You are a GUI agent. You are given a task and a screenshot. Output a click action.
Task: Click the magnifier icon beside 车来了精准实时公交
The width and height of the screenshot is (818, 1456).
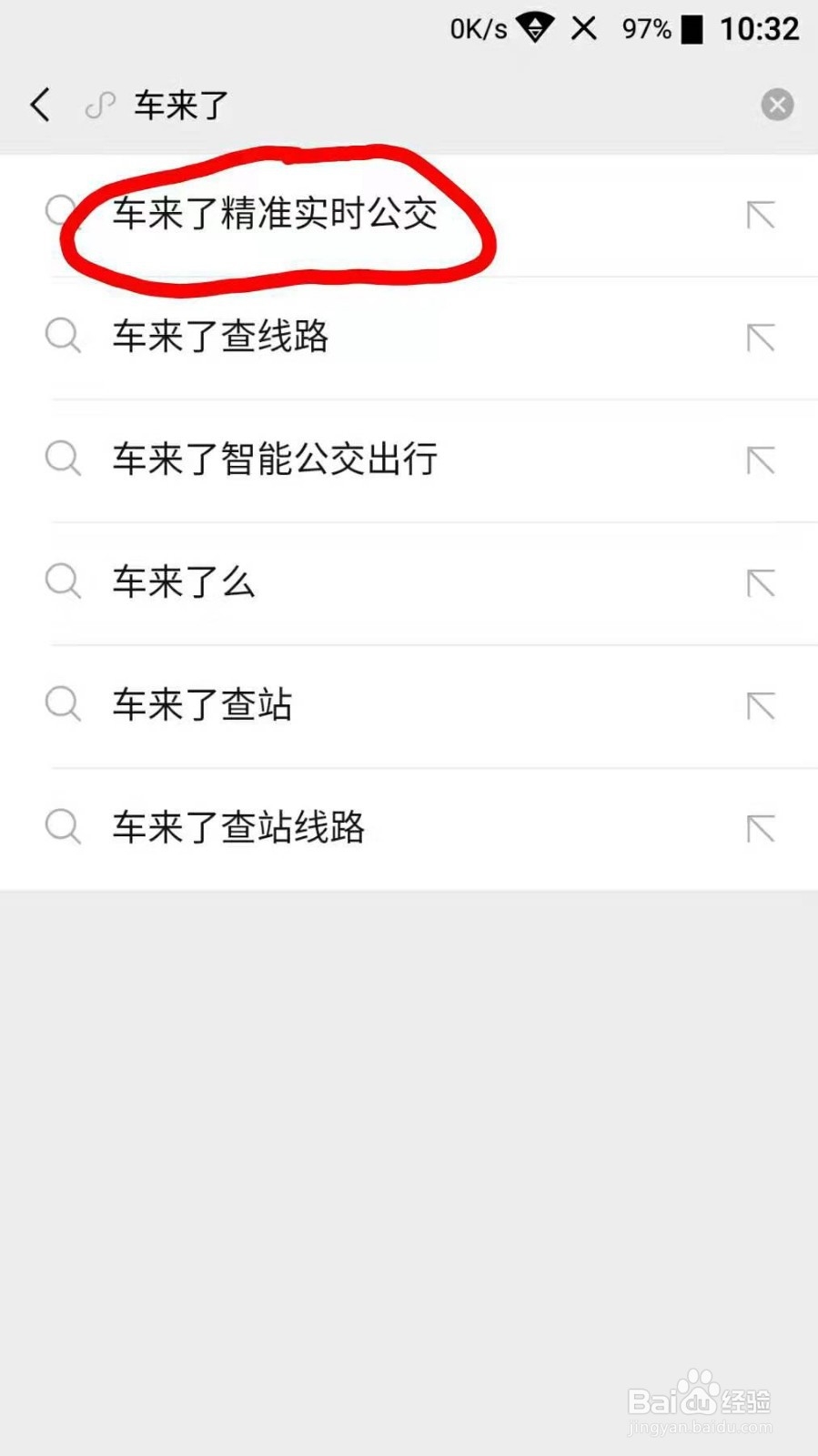click(62, 212)
